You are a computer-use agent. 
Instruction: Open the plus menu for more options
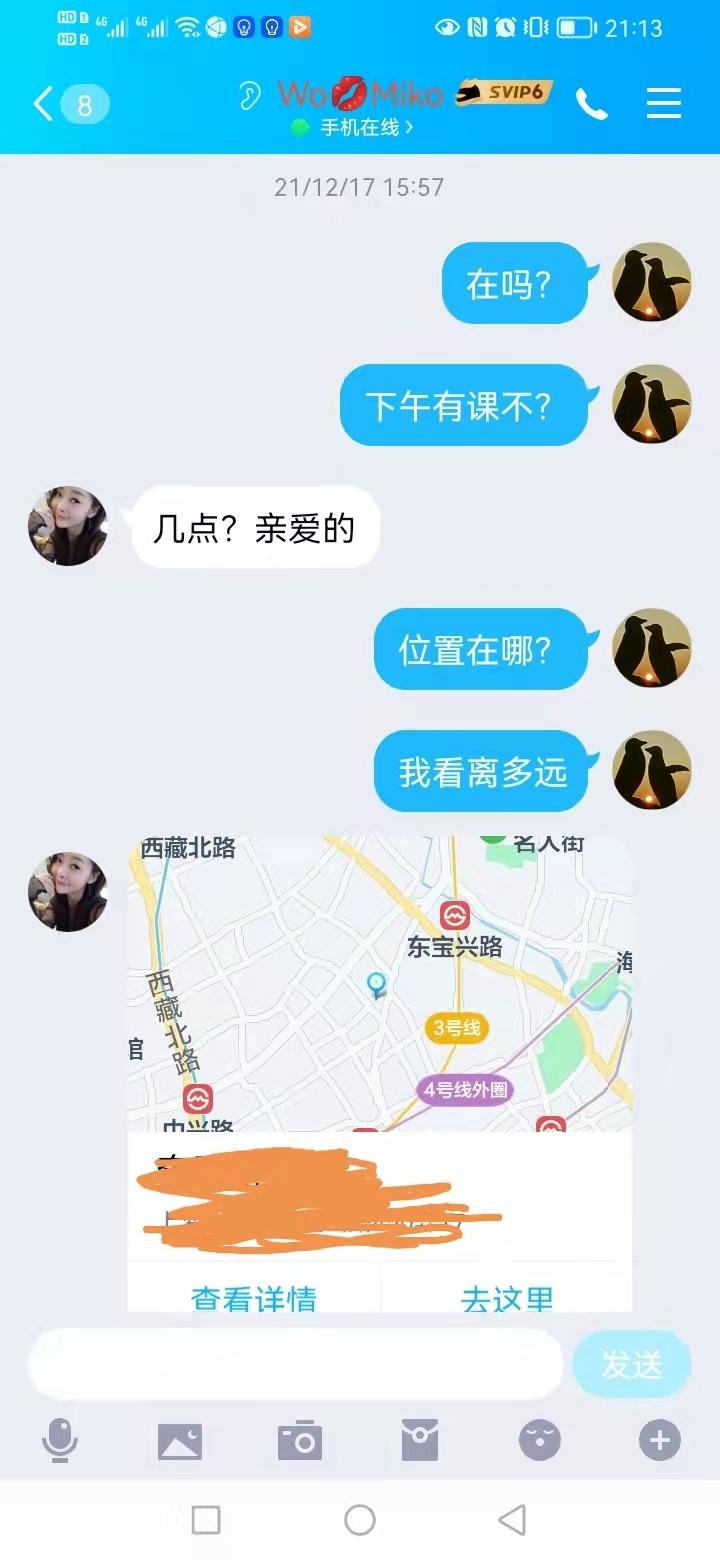point(660,1441)
